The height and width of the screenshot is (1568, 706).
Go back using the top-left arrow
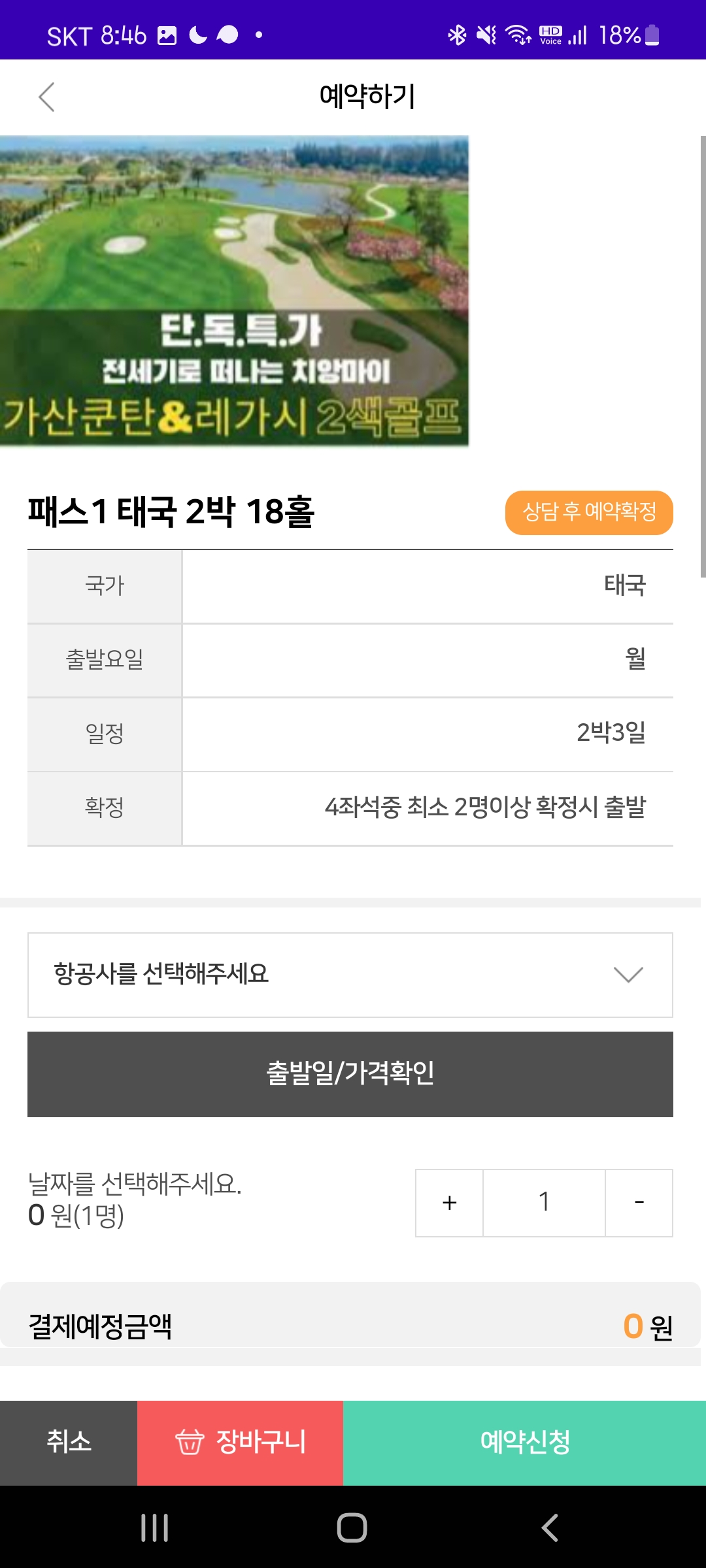46,97
